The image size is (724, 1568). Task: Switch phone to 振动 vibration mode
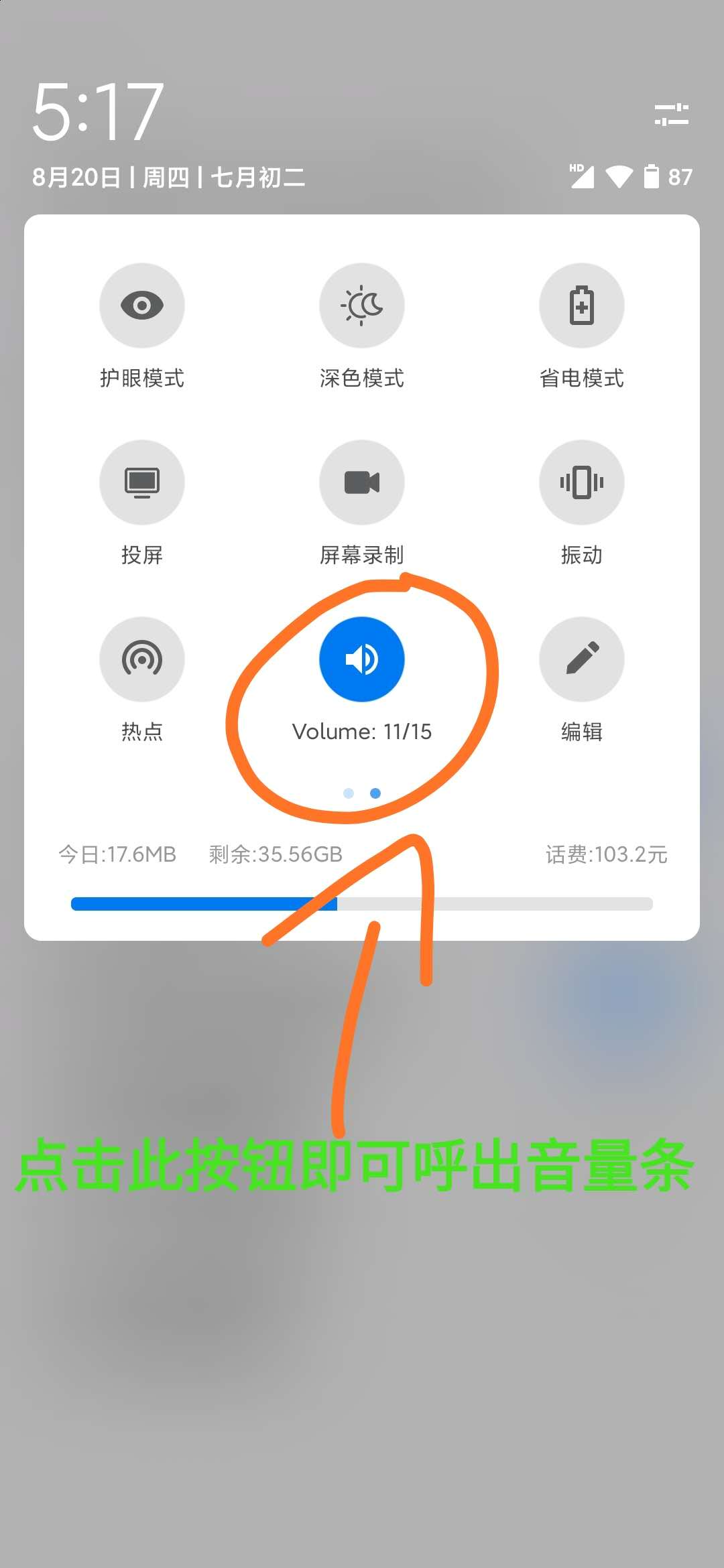pyautogui.click(x=581, y=482)
